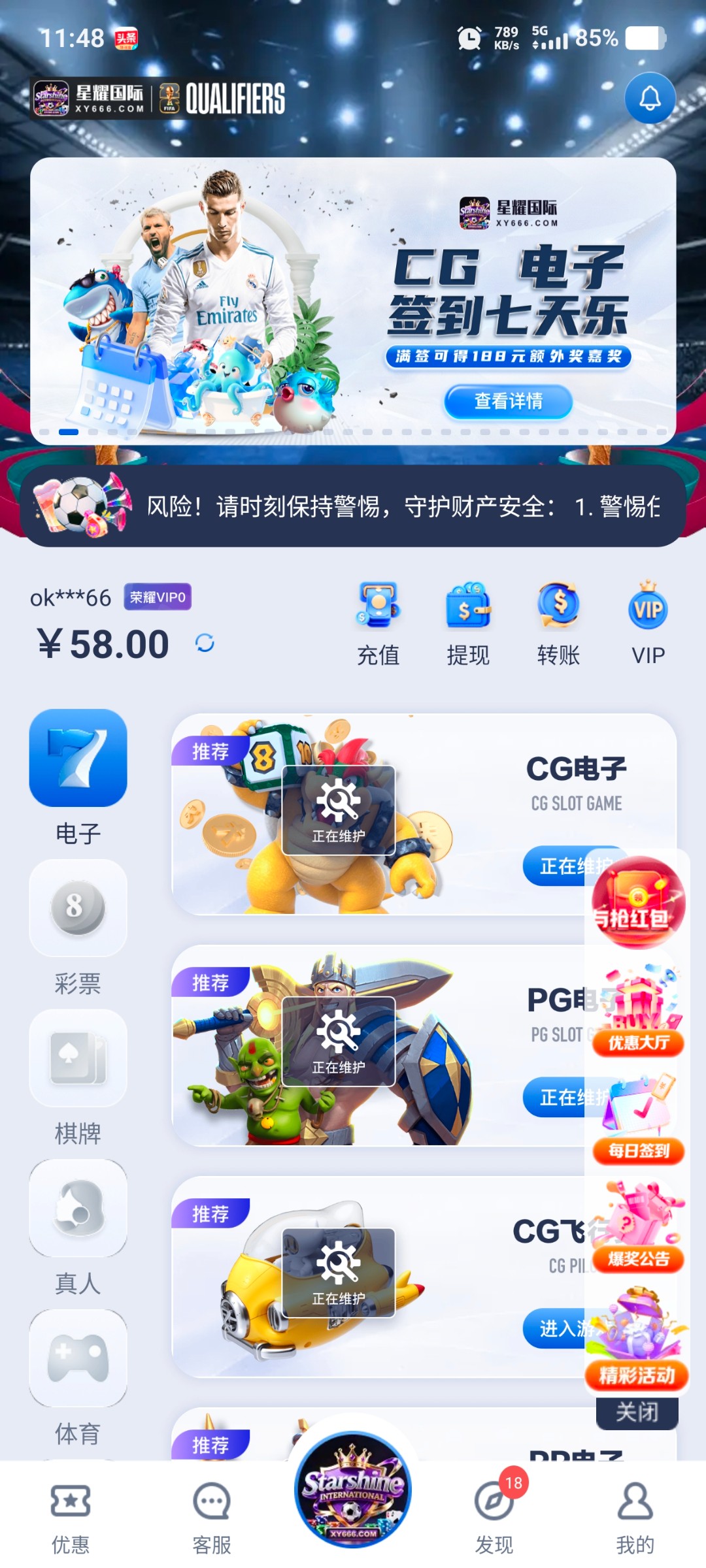Viewport: 706px width, 1568px height.
Task: Switch to the 棋牌 category
Action: [78, 1077]
